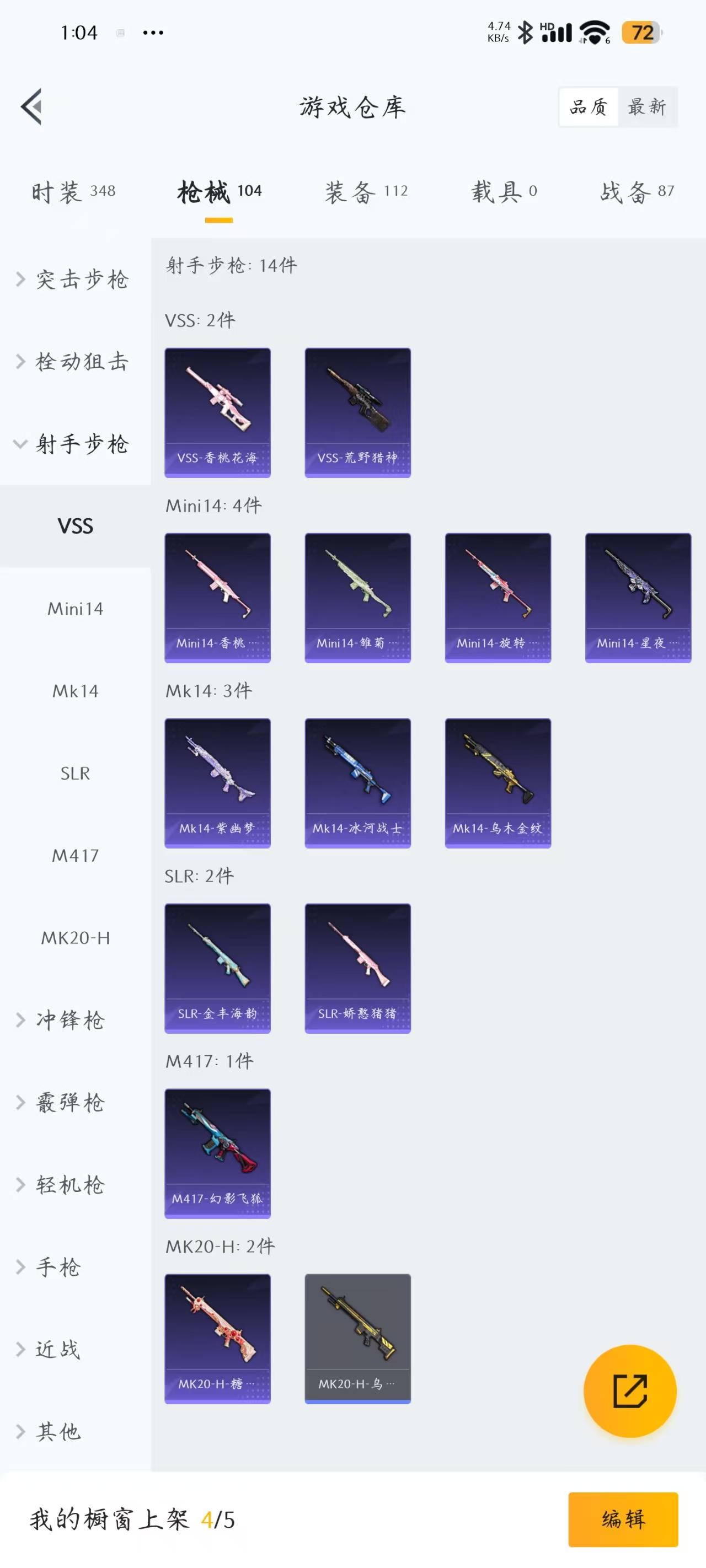Viewport: 706px width, 1568px height.
Task: Open the M417-幻影飞狐 skin card
Action: 217,1153
